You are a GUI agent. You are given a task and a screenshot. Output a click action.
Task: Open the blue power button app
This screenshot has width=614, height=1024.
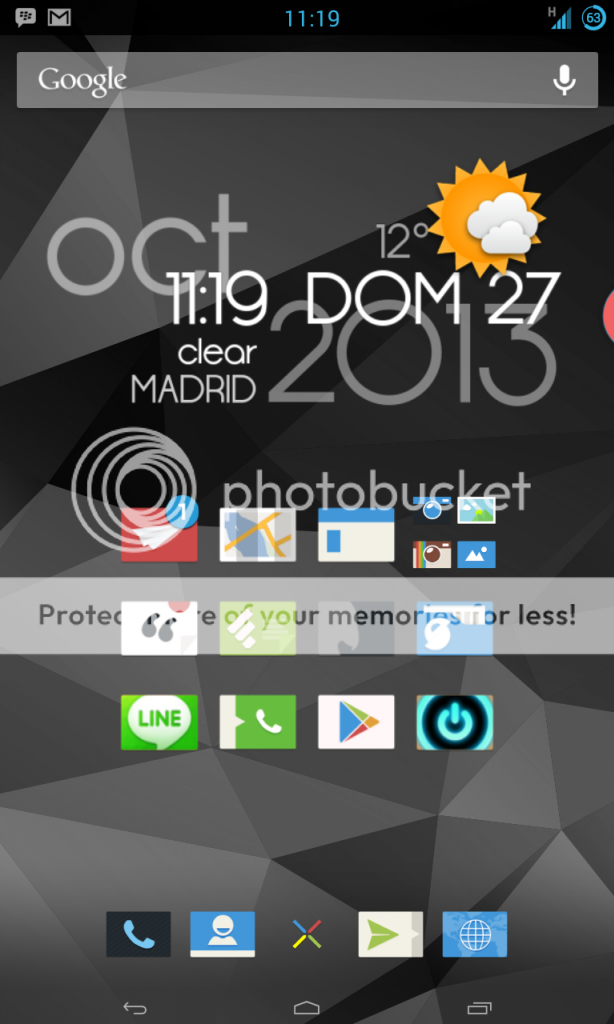(455, 722)
